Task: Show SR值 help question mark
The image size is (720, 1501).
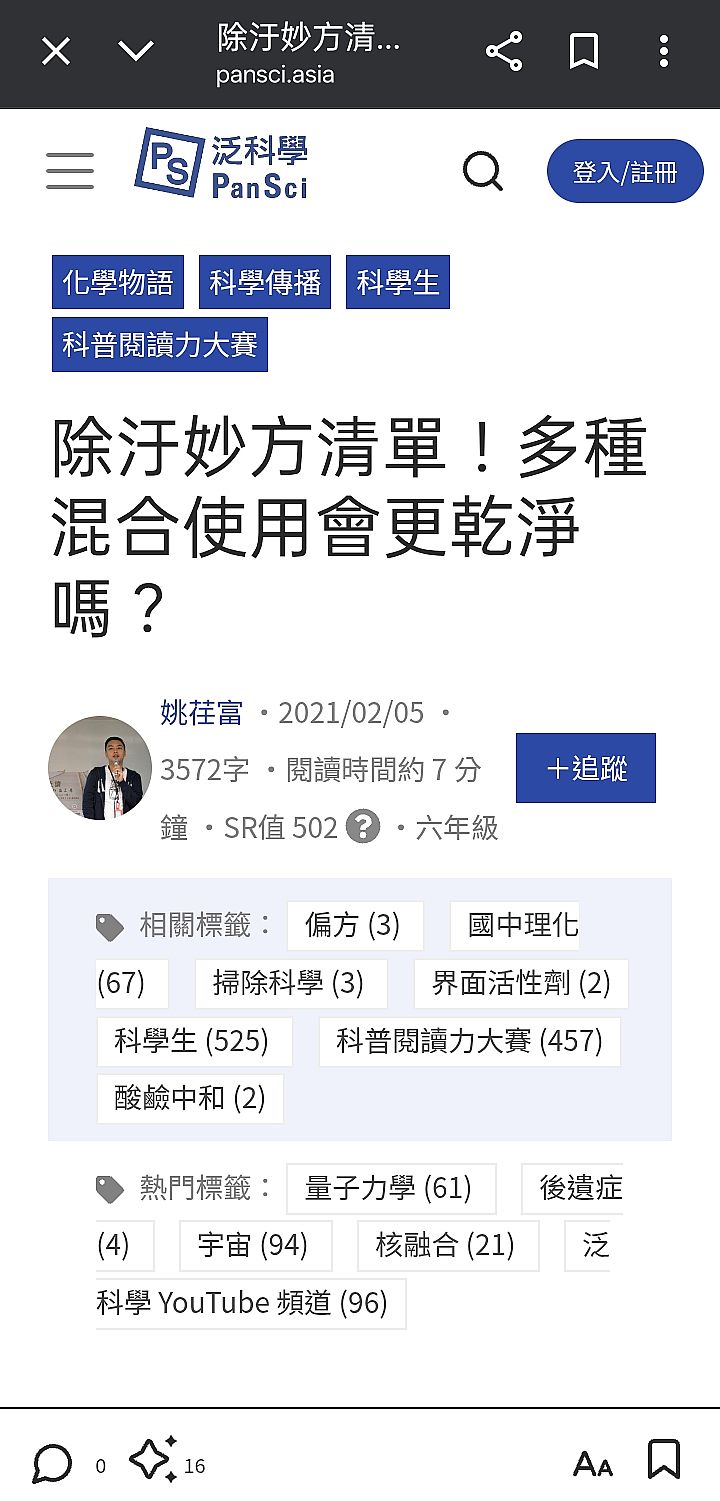Action: click(363, 827)
